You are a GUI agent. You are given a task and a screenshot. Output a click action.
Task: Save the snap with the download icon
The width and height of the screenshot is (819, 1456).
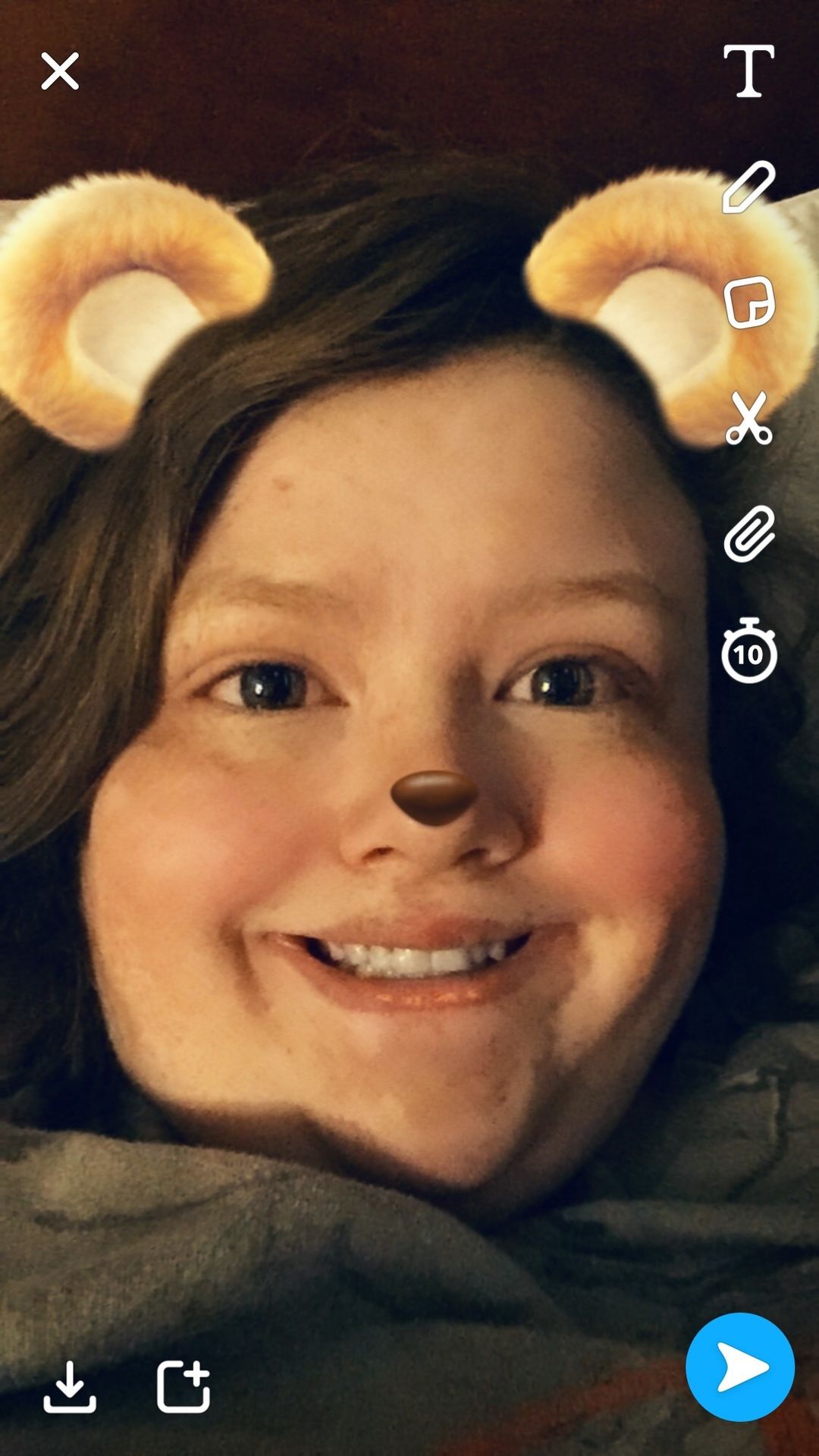point(70,1387)
